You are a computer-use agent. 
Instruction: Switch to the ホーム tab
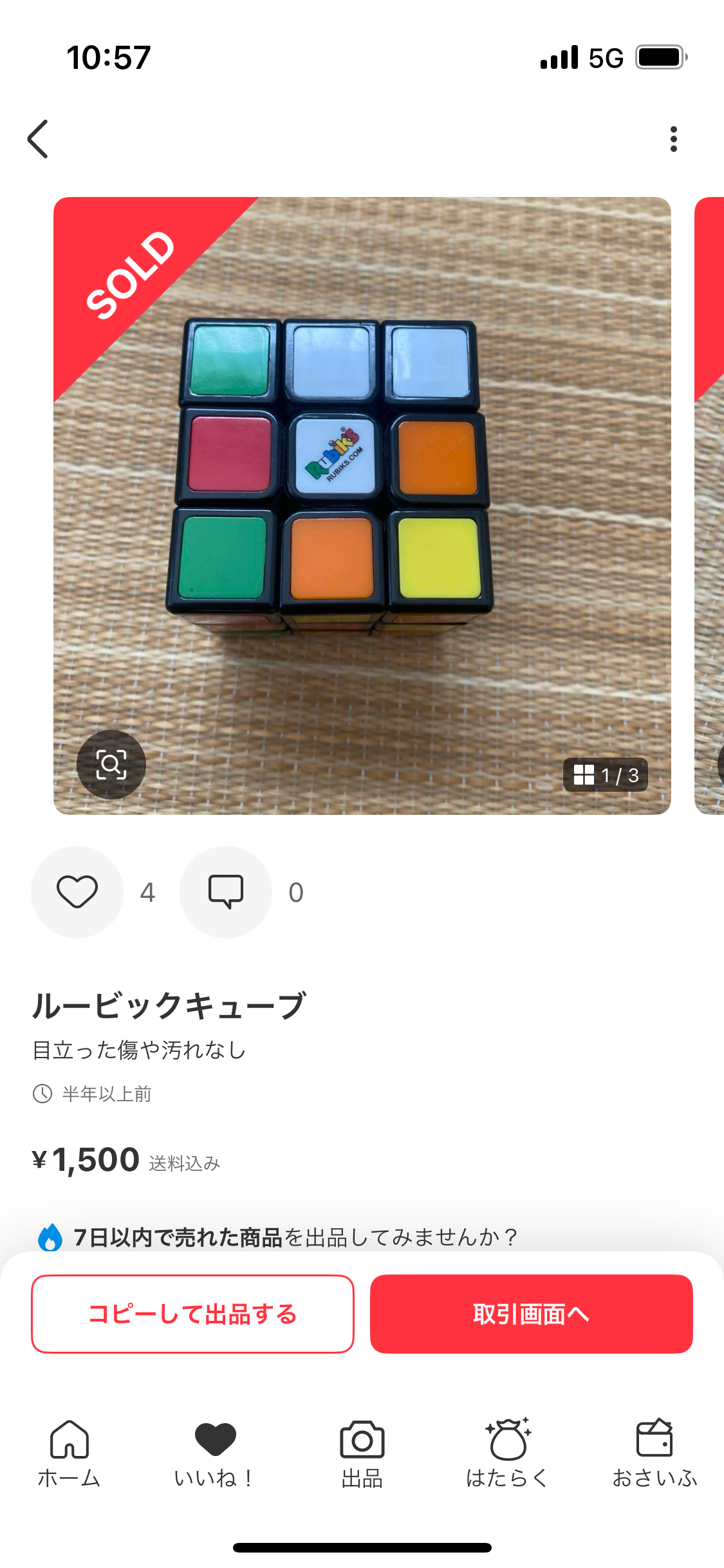[69, 1453]
